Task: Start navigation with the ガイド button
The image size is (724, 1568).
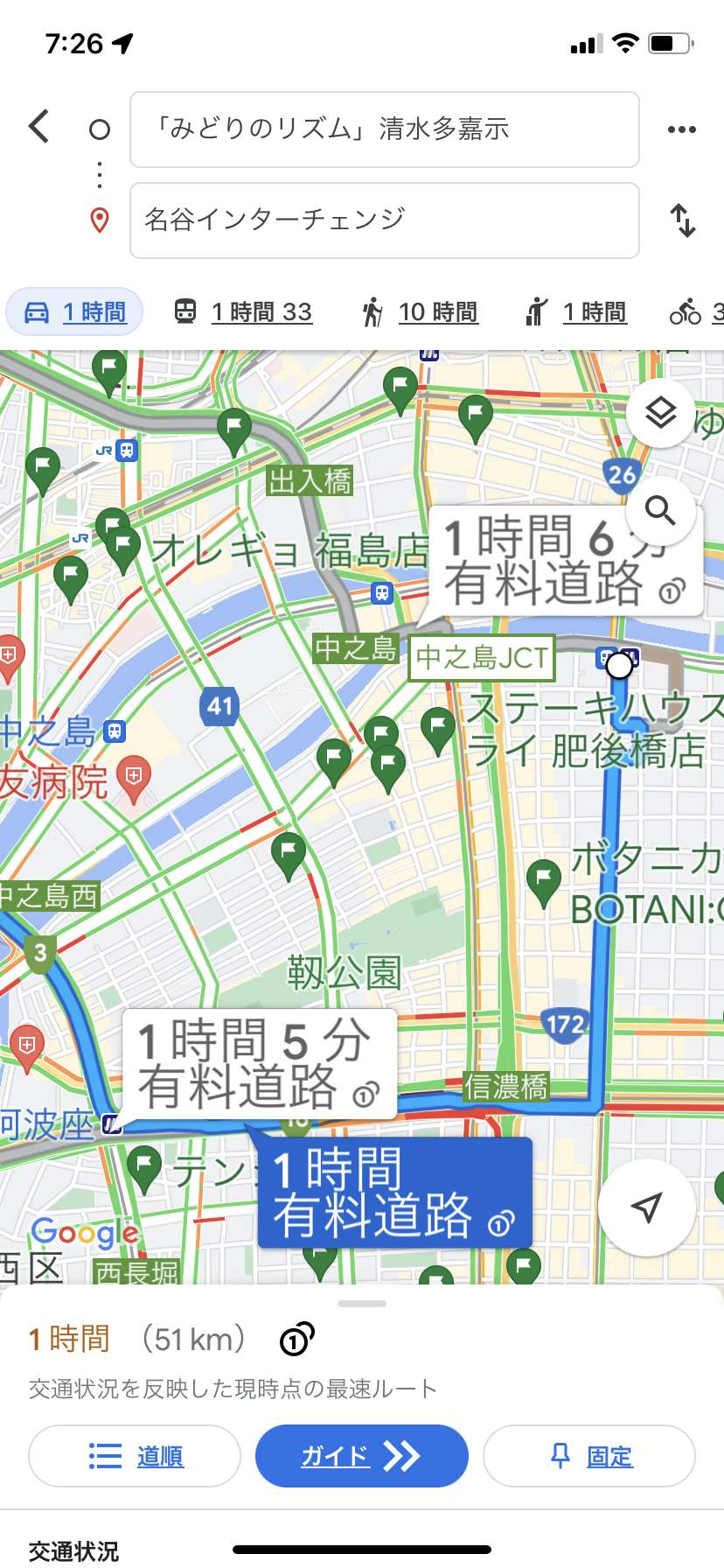Action: (x=362, y=1456)
